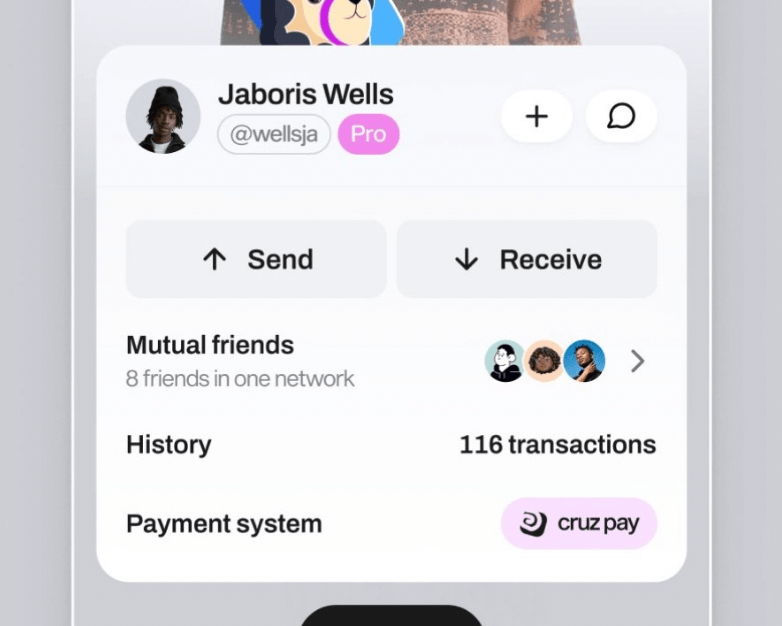Expand the Mutual friends list
Image resolution: width=782 pixels, height=626 pixels.
[637, 361]
